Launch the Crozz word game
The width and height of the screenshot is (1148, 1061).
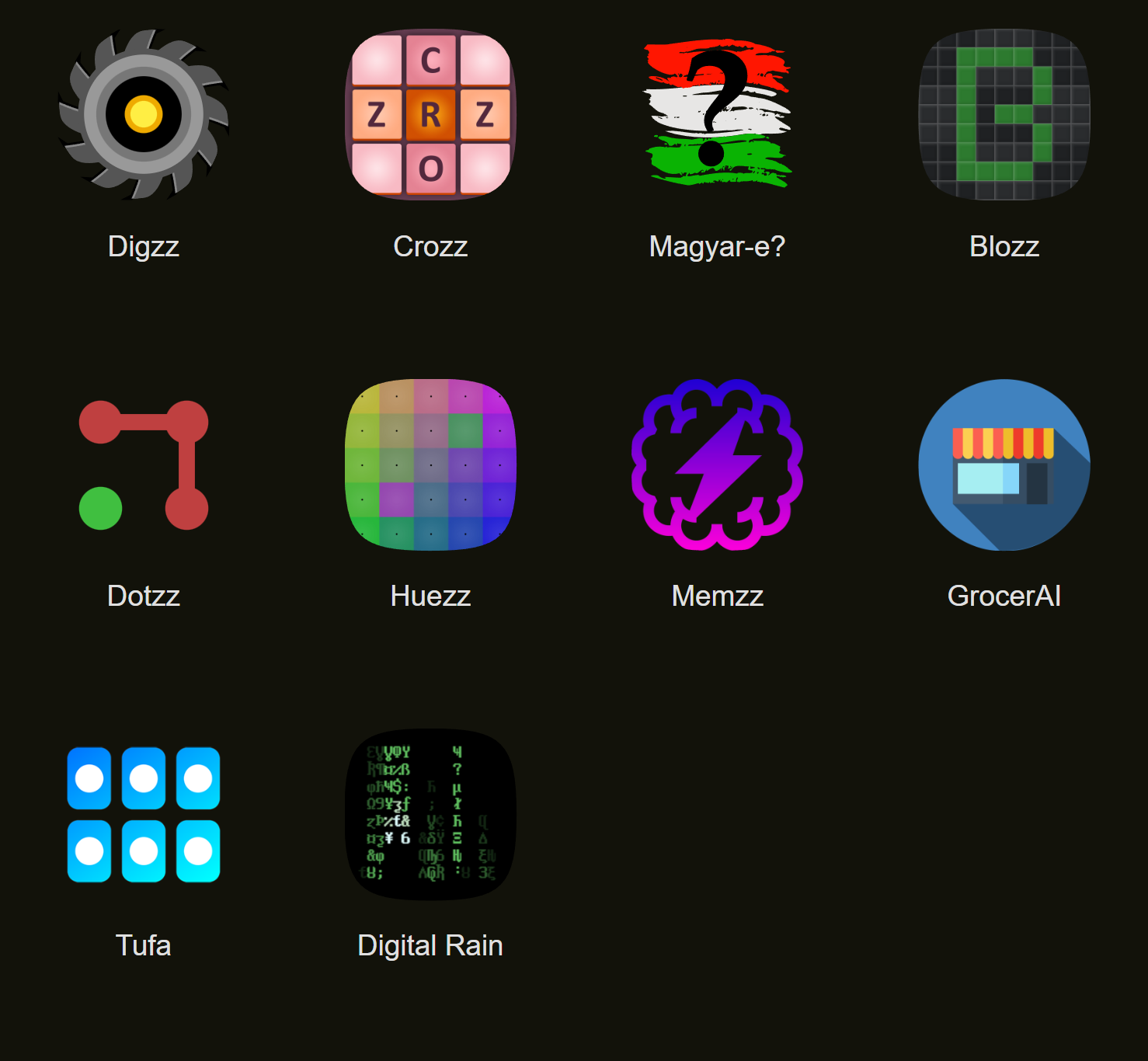(x=430, y=115)
